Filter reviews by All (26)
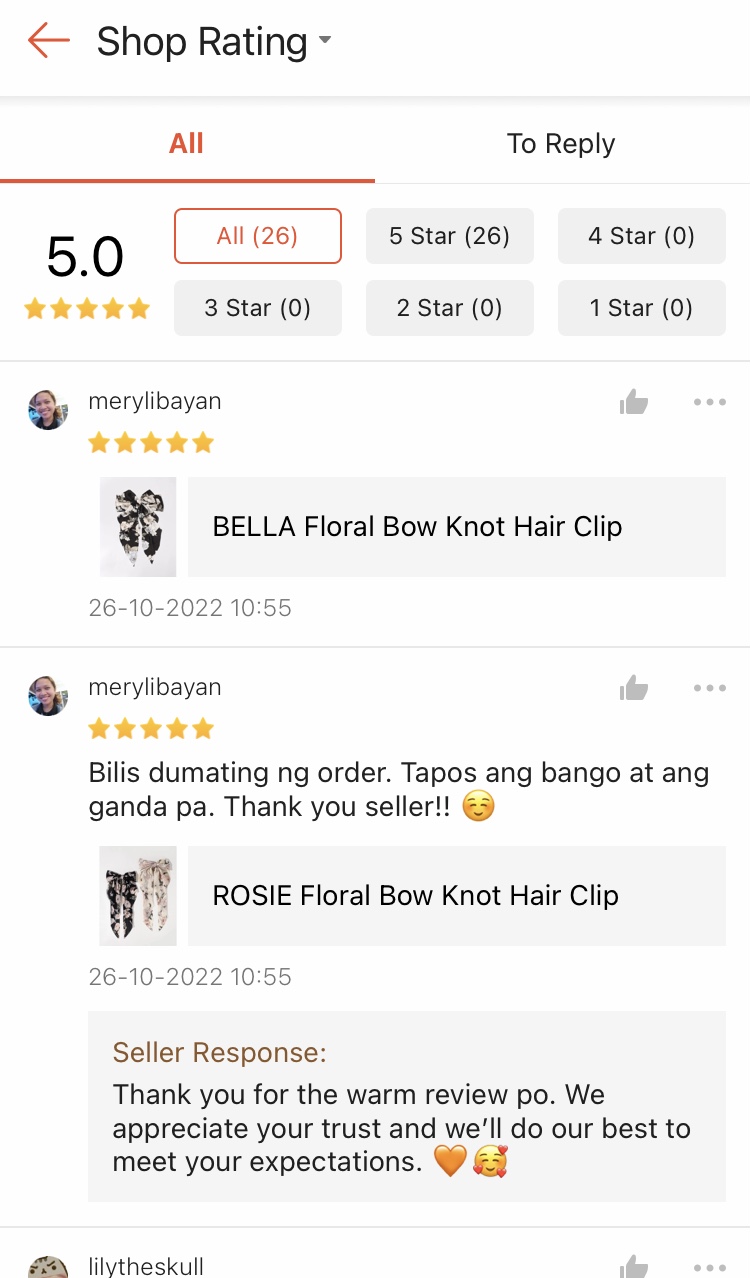This screenshot has width=750, height=1278. coord(258,236)
